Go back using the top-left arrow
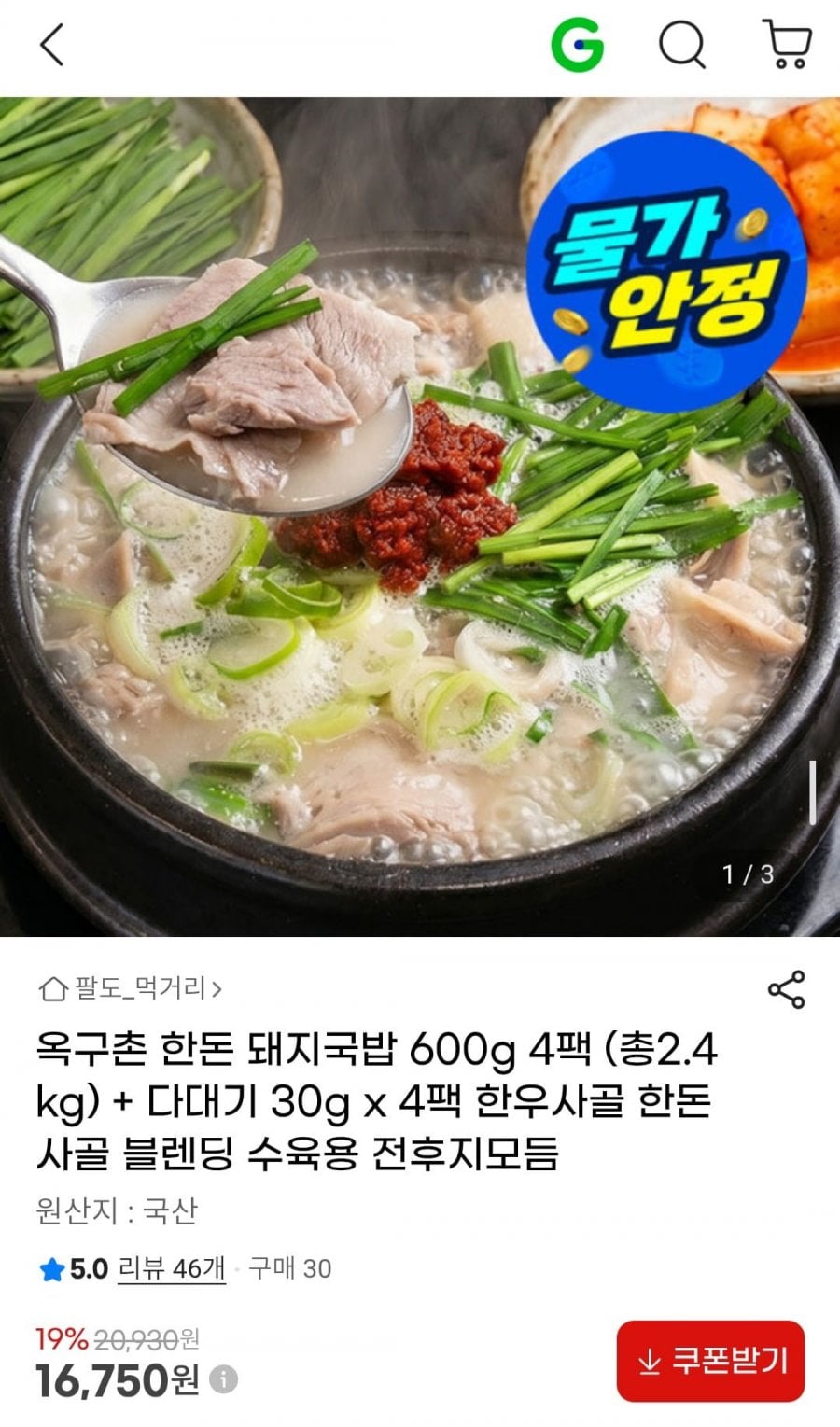This screenshot has width=840, height=1427. 52,45
